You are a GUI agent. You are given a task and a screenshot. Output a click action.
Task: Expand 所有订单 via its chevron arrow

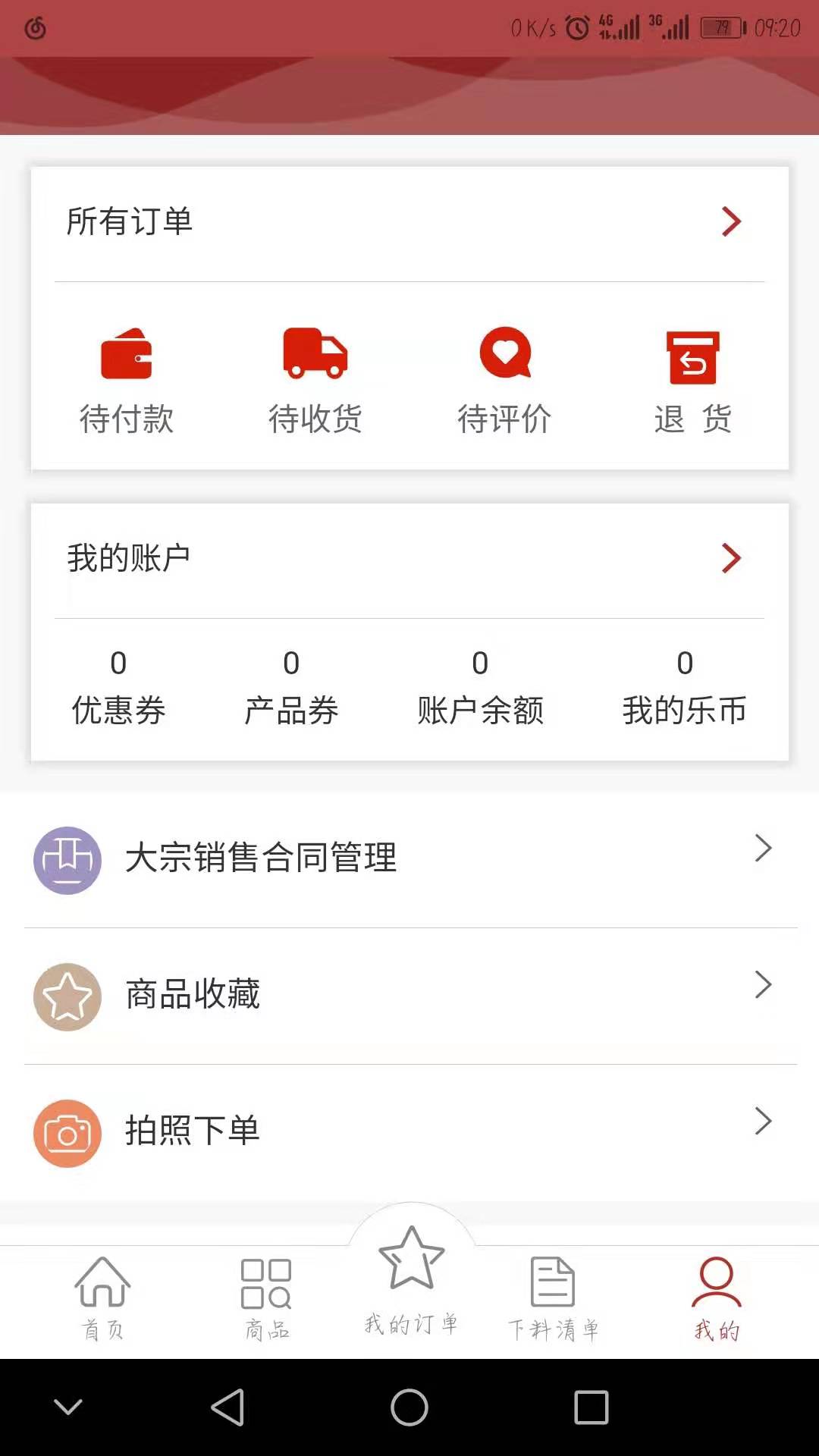pyautogui.click(x=730, y=221)
